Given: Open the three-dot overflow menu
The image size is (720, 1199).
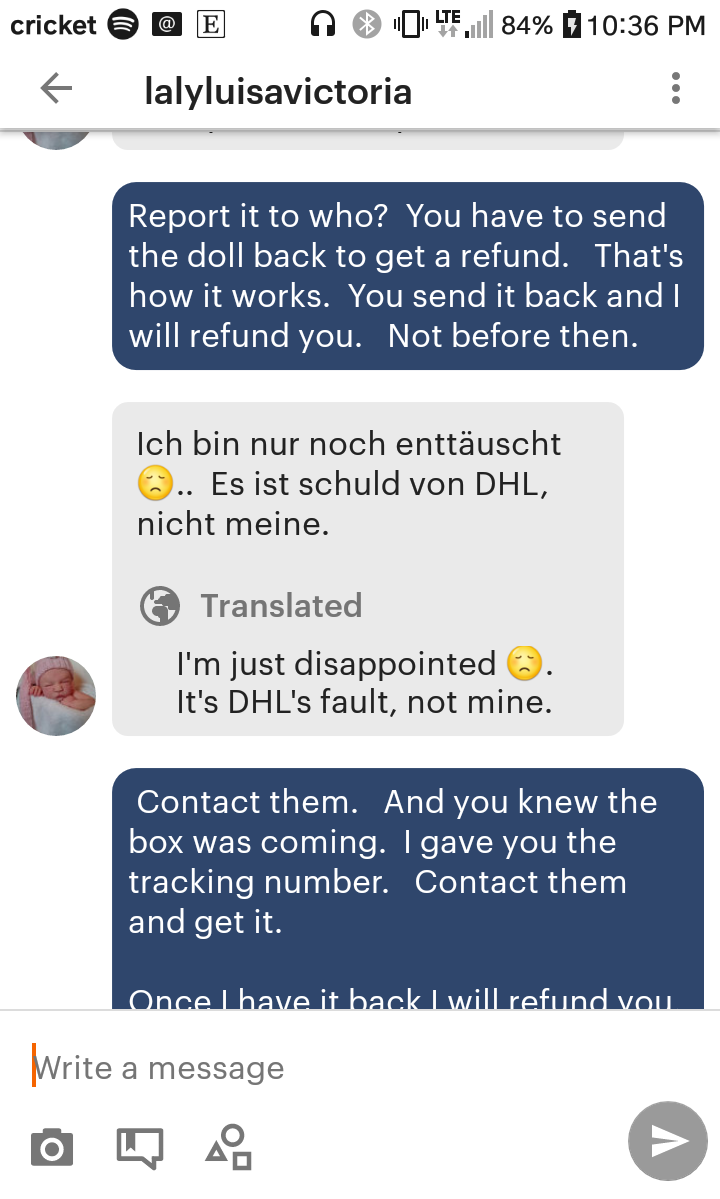Looking at the screenshot, I should point(676,89).
